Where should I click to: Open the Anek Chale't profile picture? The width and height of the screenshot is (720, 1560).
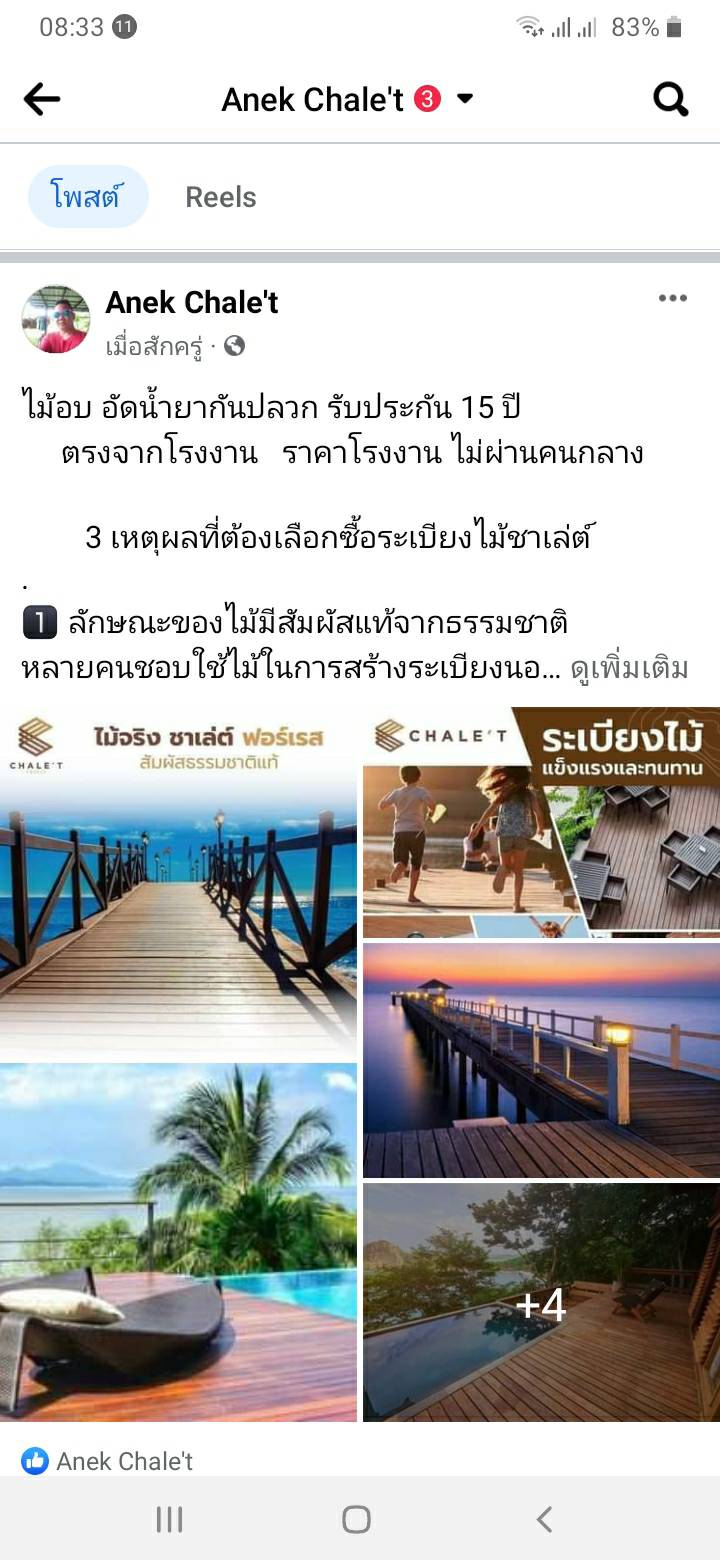(56, 319)
